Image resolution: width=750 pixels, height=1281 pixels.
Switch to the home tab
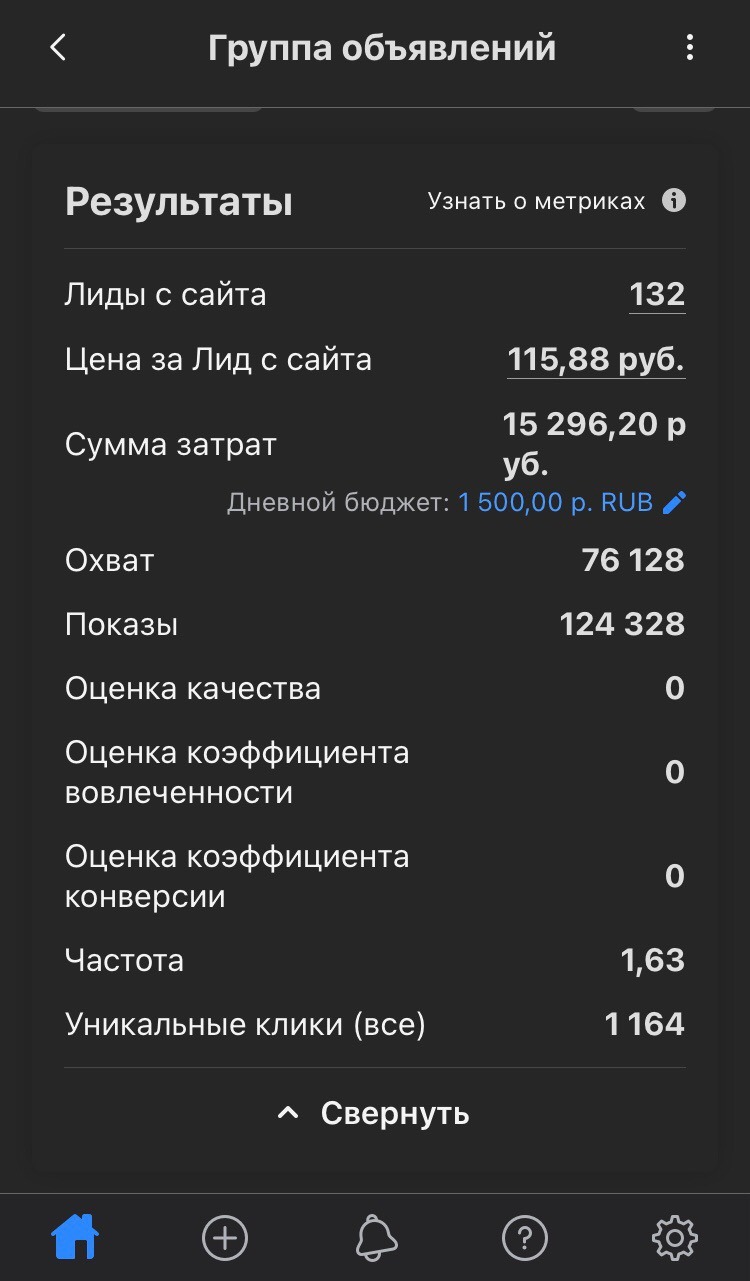click(x=75, y=1238)
